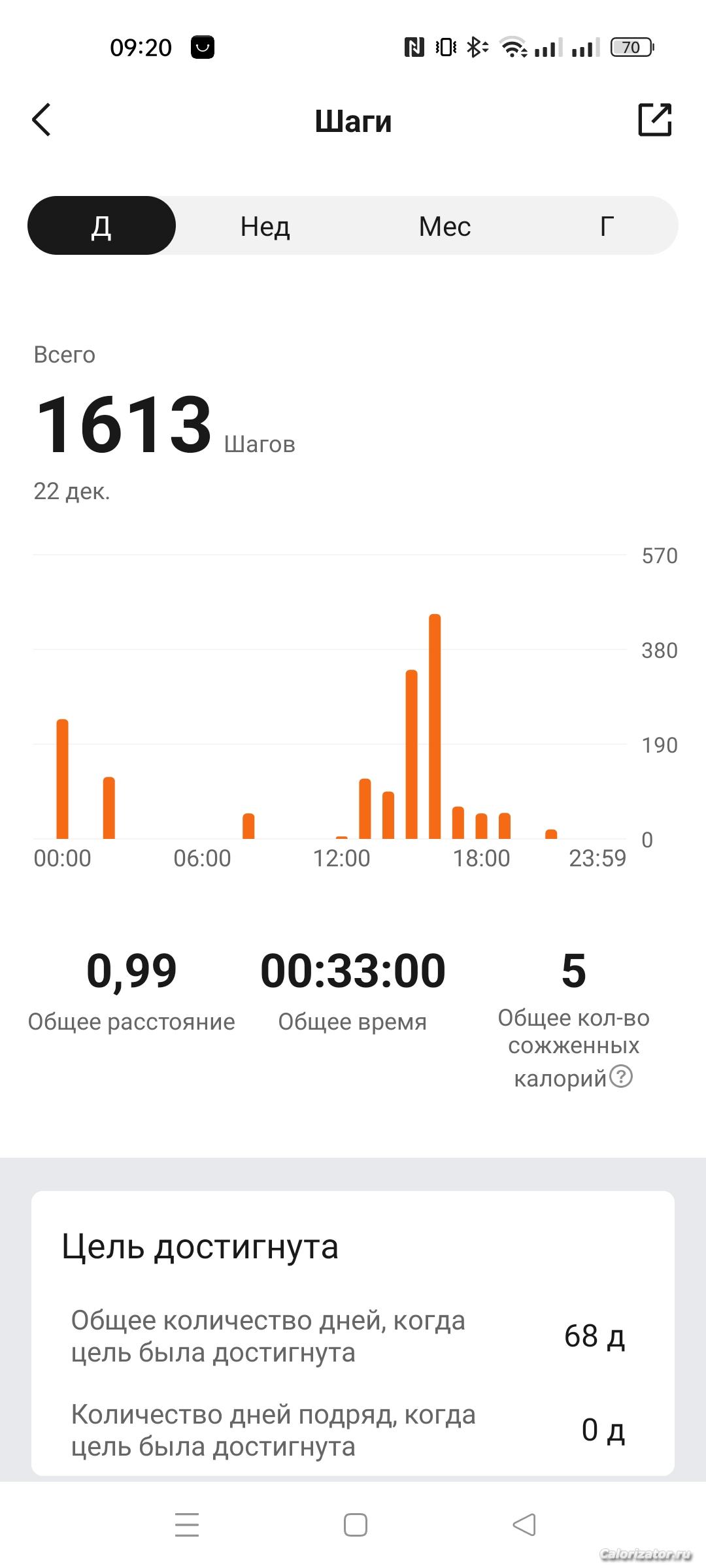Go back from the Шаги screen
Viewport: 706px width, 1568px height.
(41, 120)
